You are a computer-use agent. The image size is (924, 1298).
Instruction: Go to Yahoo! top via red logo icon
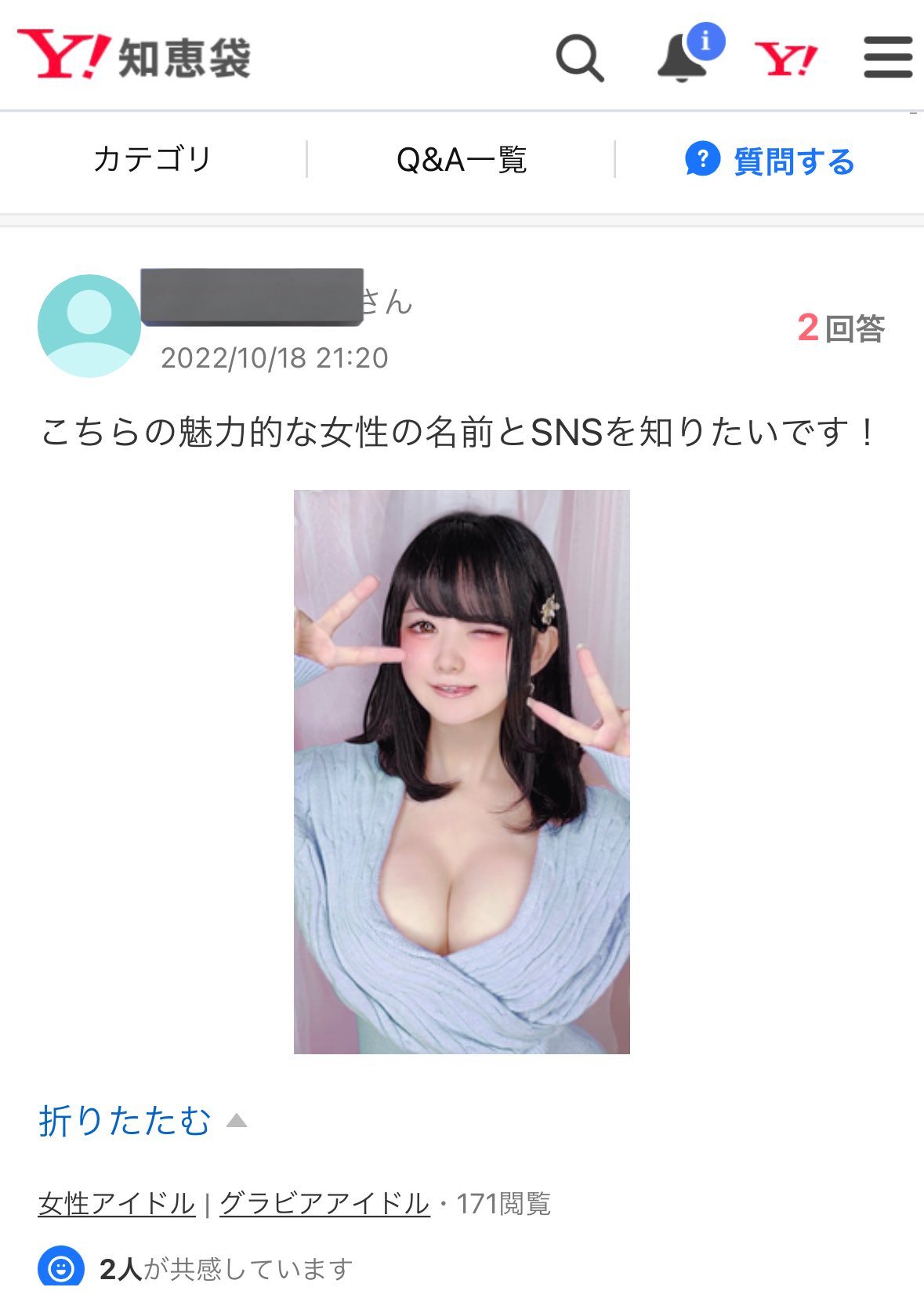785,59
